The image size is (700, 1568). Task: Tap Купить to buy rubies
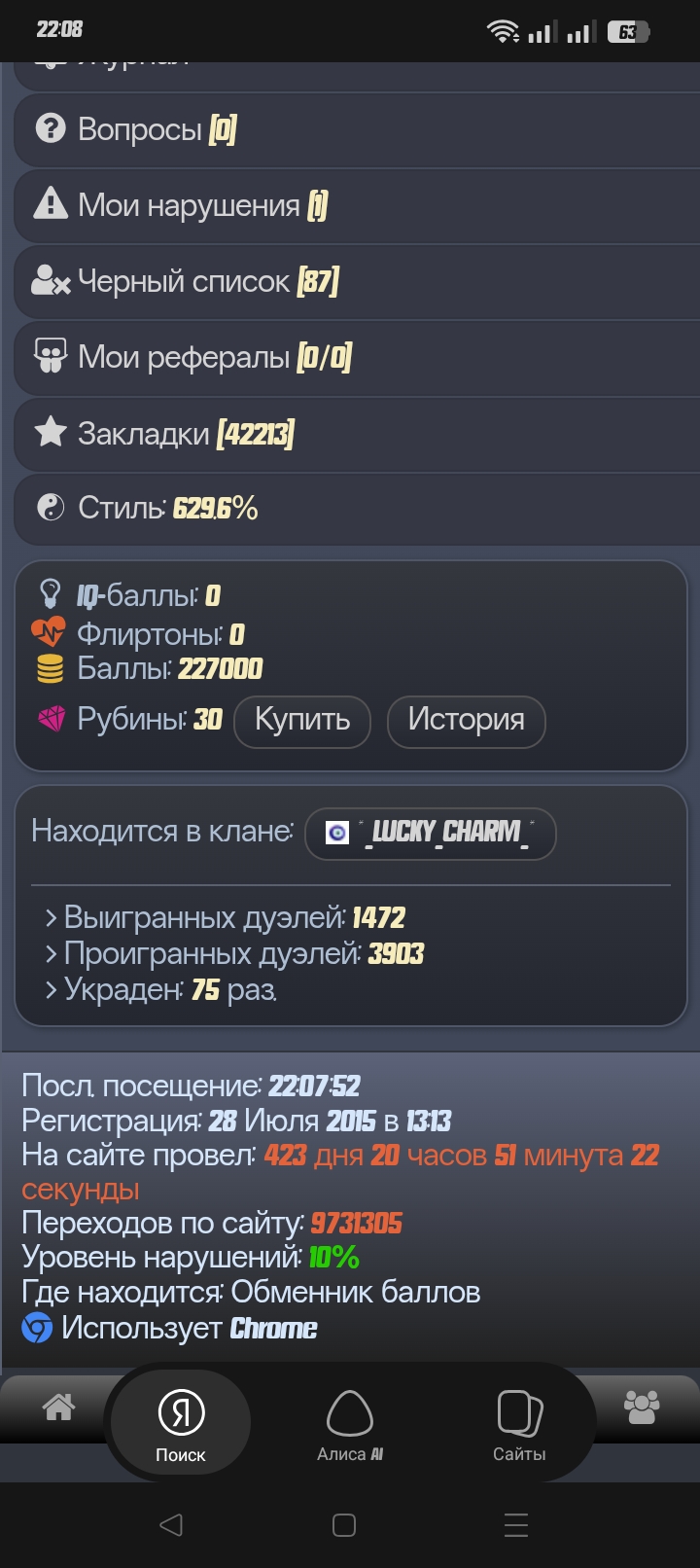coord(302,721)
